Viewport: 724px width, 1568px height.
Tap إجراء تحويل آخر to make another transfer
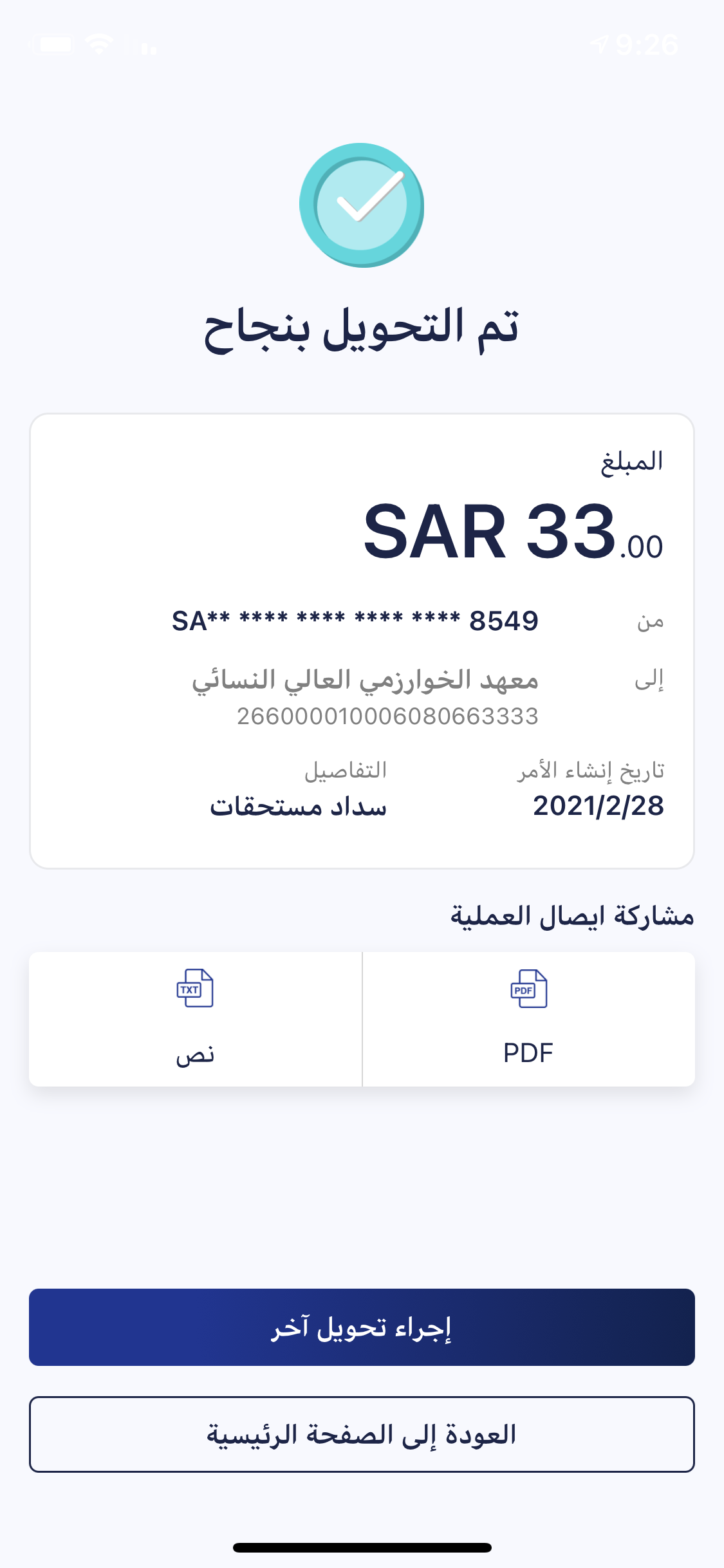tap(362, 1327)
